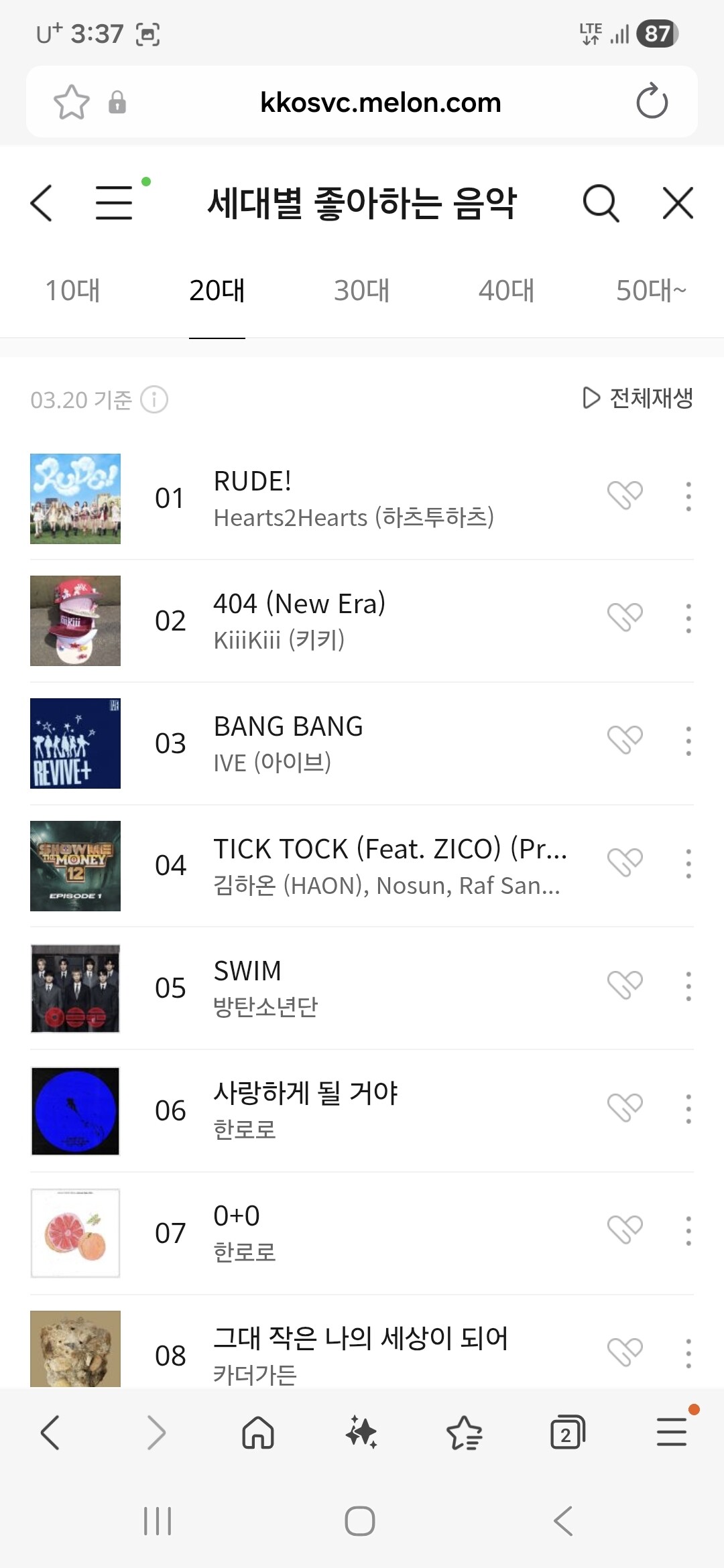Close the 세대별 좋아하는 음악 page
724x1568 pixels.
(678, 203)
